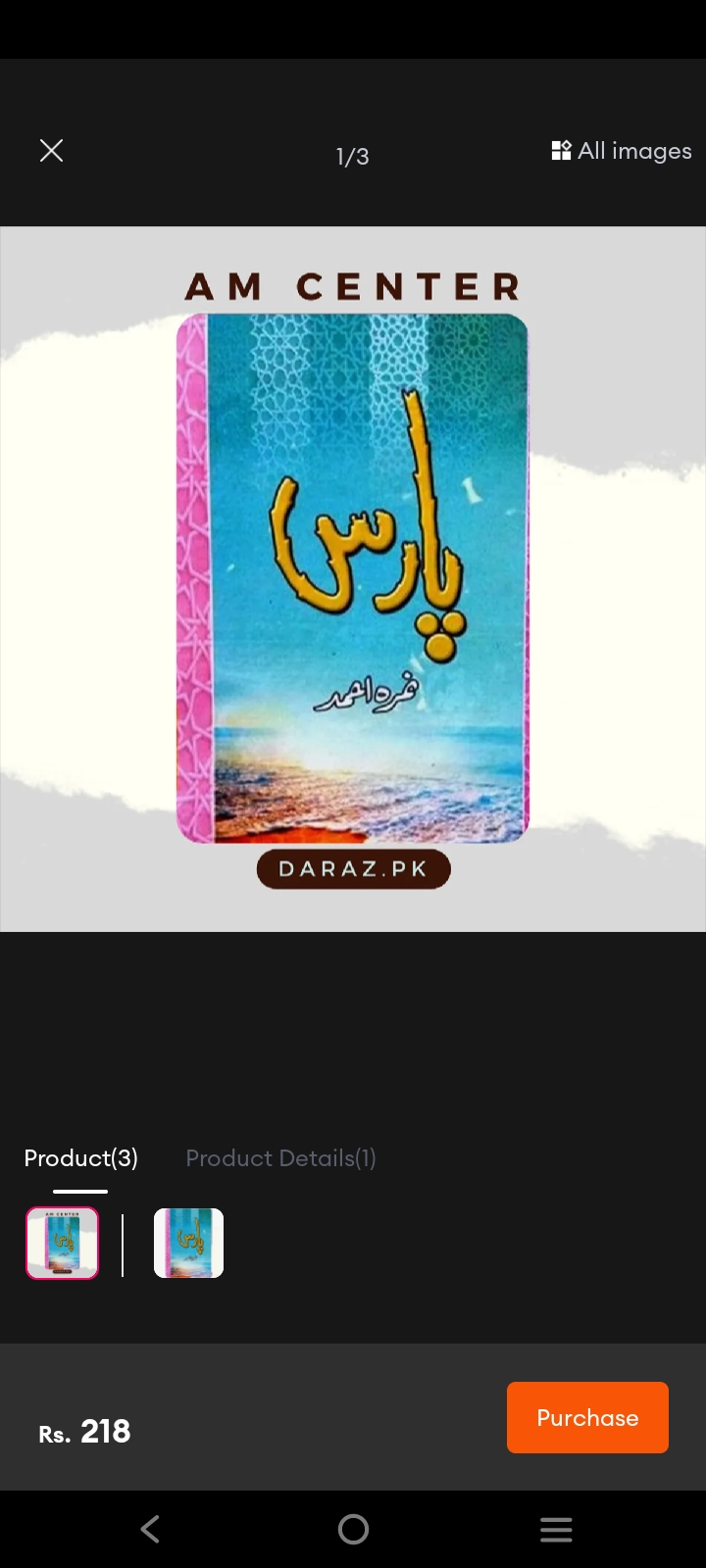Select the Product(3) tab
Image resolution: width=706 pixels, height=1568 pixels.
(x=80, y=1157)
